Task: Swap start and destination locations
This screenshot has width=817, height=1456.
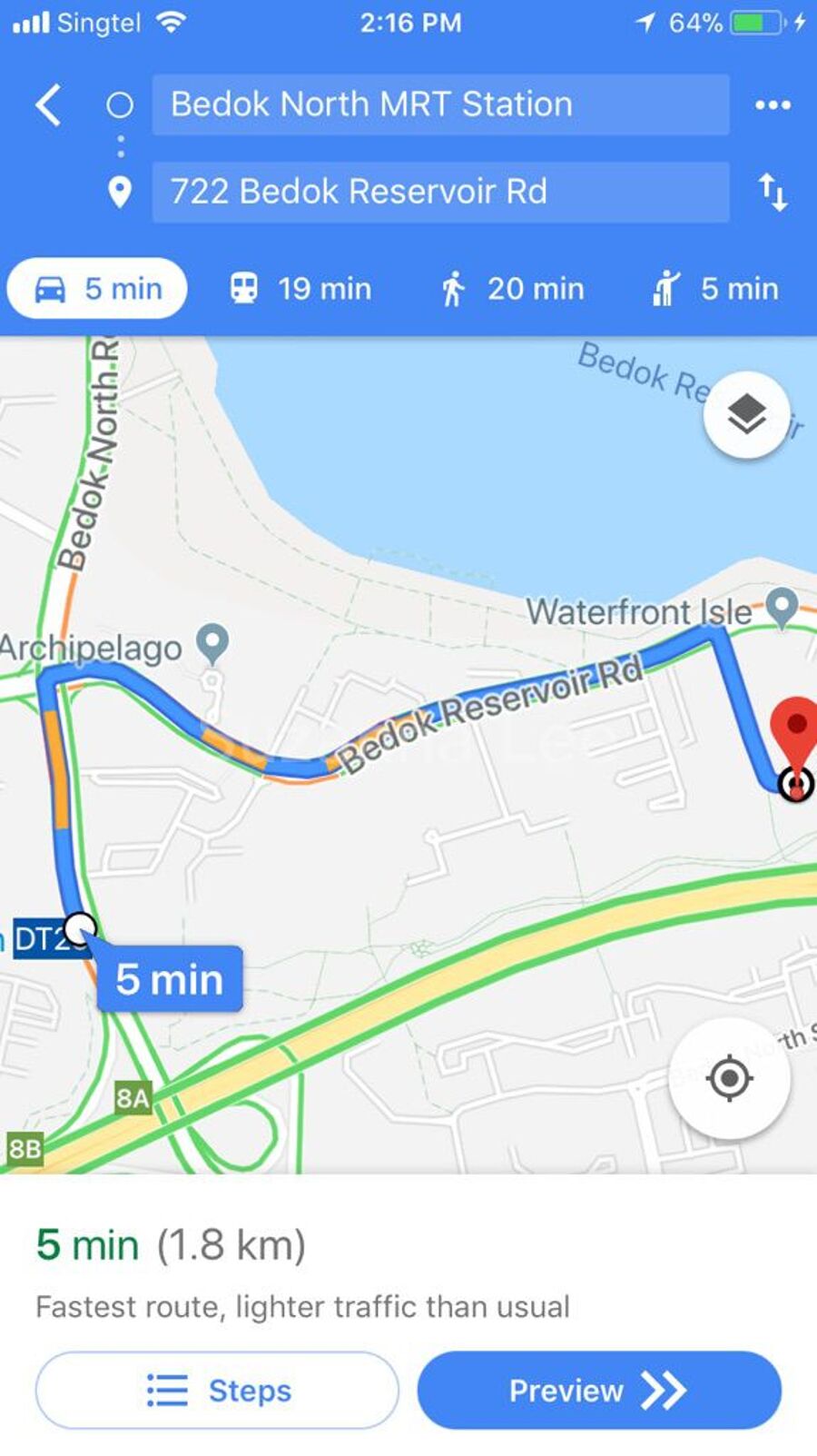Action: point(773,192)
